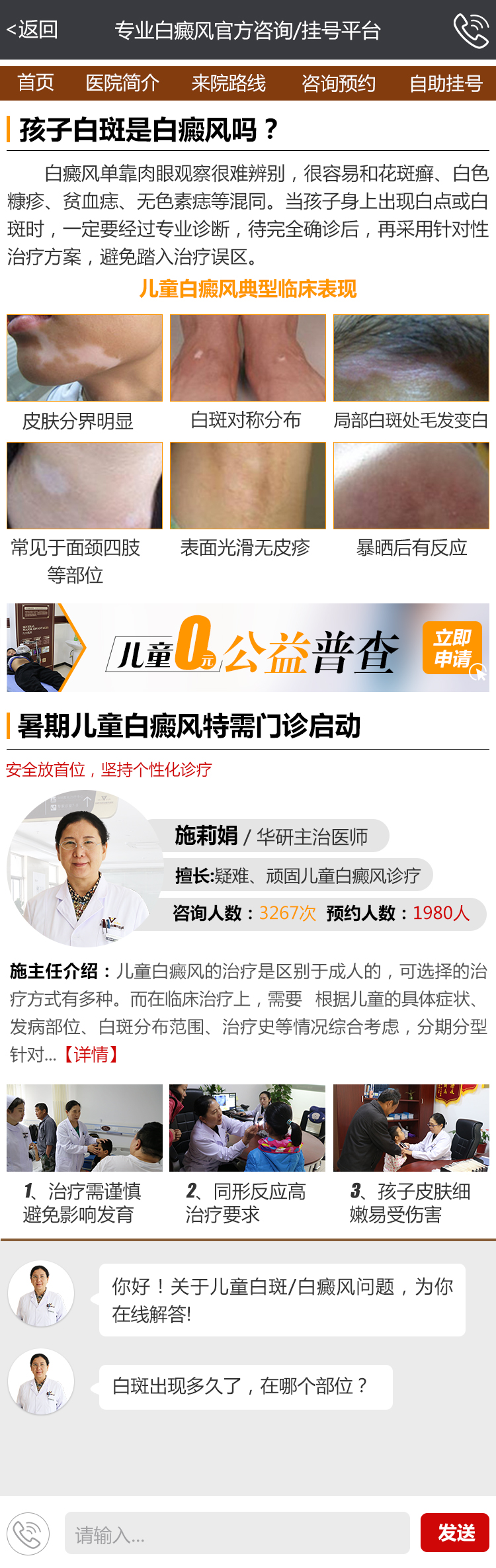Focus the 请输入 message field

click(237, 1533)
